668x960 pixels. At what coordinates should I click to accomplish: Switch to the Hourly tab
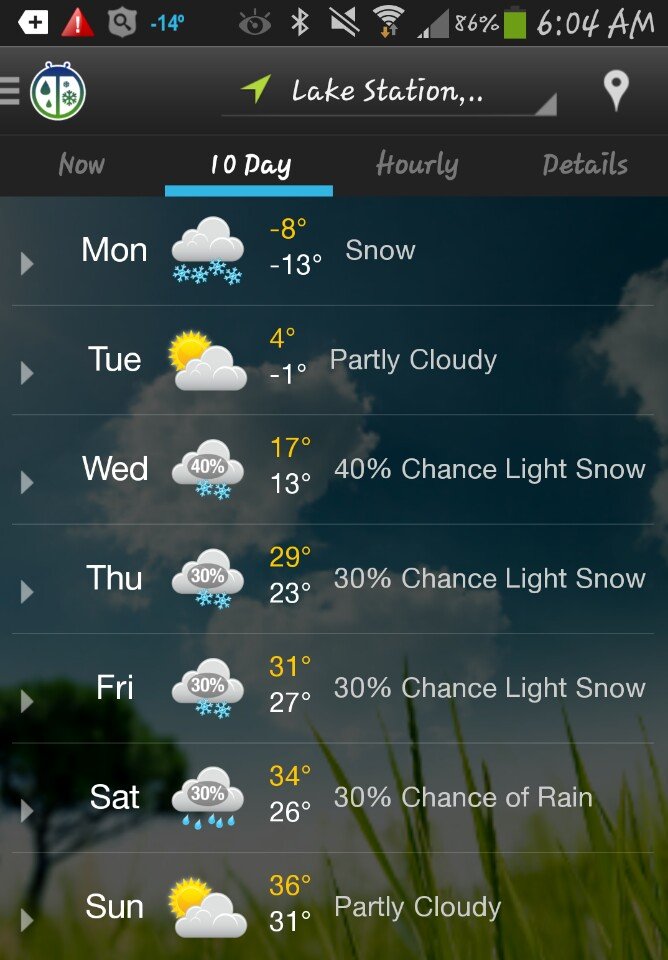click(416, 165)
